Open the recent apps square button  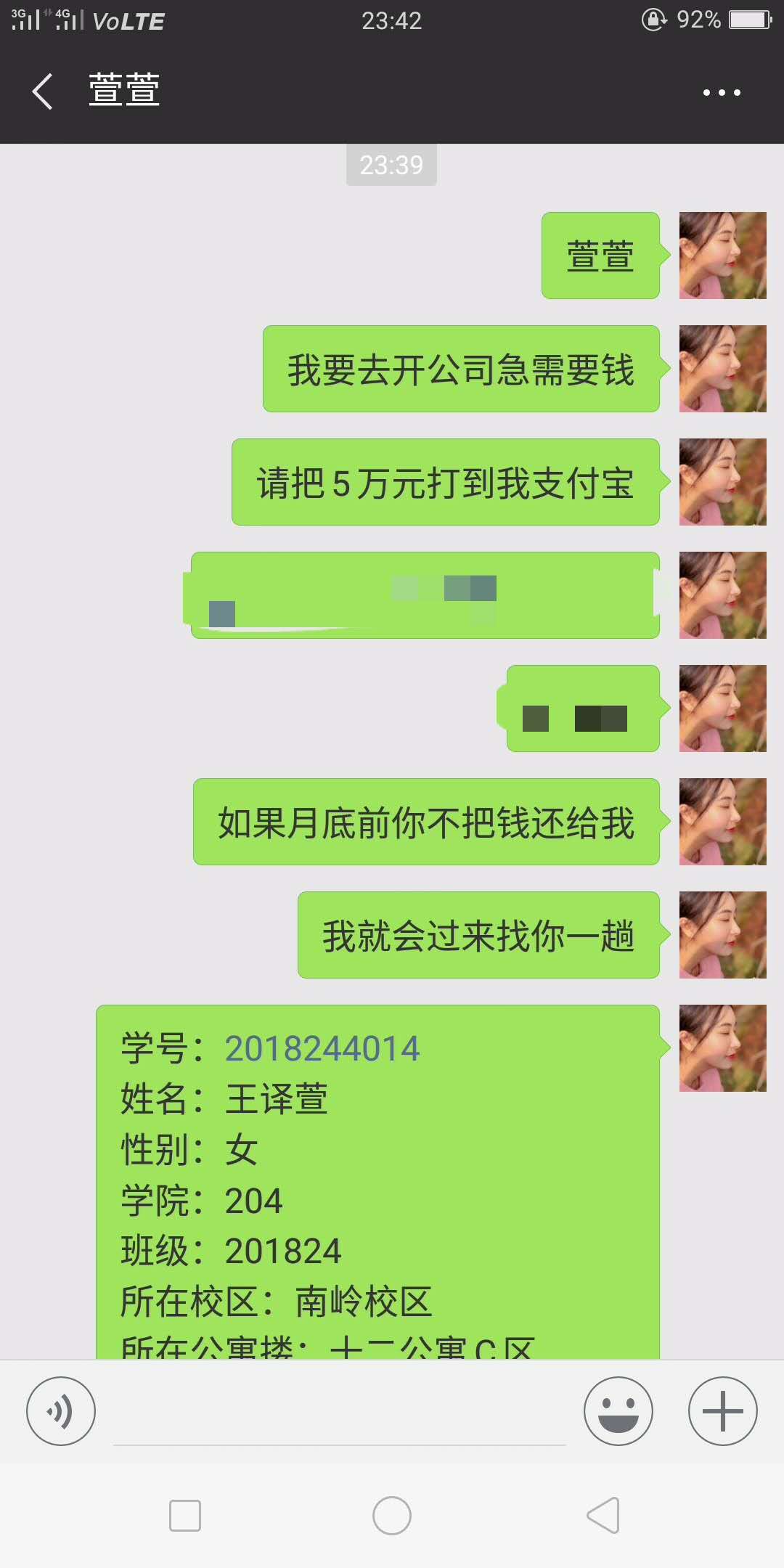click(x=185, y=1516)
